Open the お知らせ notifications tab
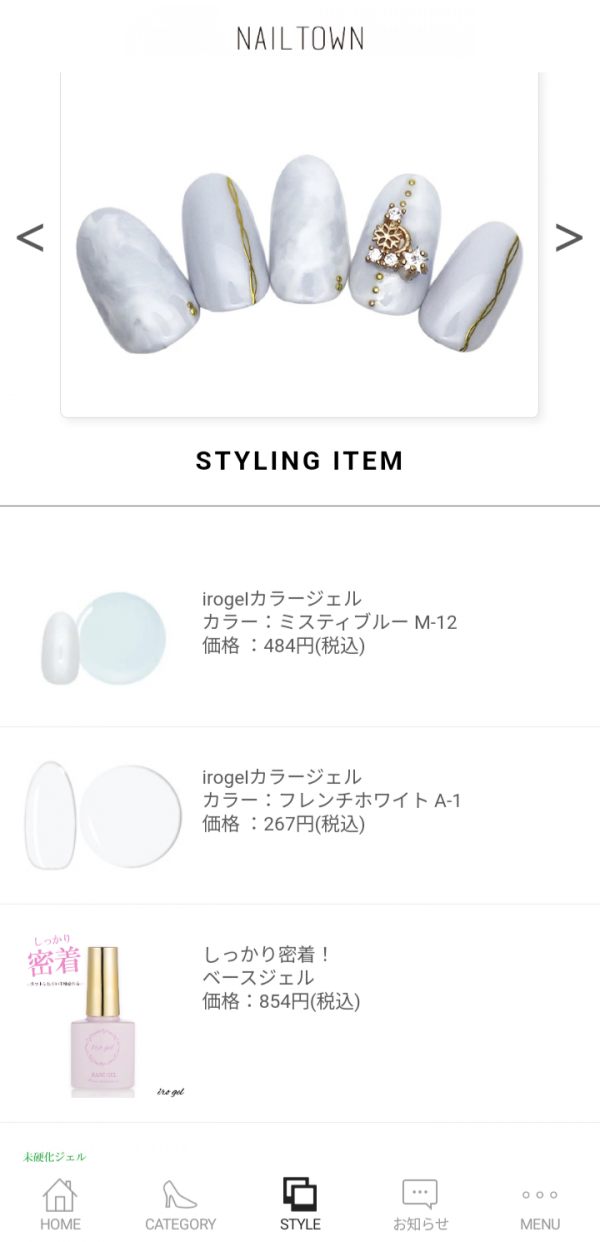The width and height of the screenshot is (600, 1242). tap(420, 1204)
